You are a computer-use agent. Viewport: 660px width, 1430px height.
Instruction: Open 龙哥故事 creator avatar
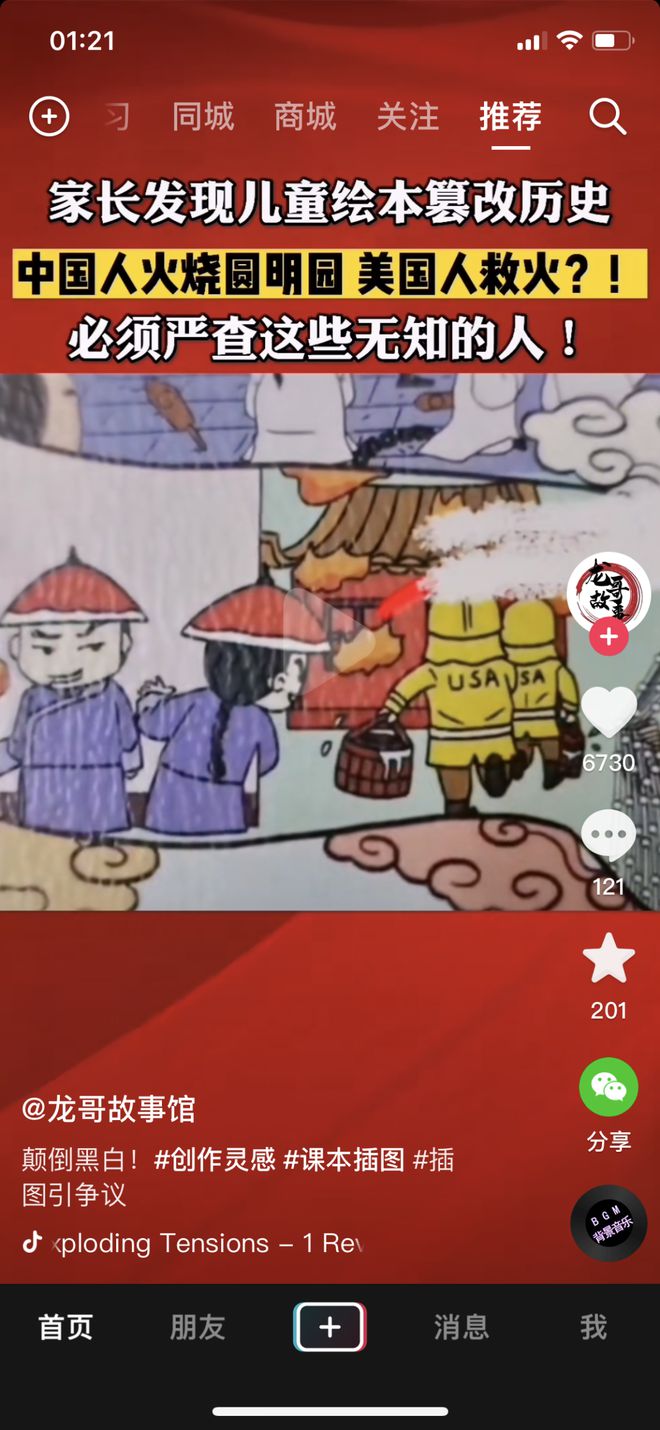pyautogui.click(x=608, y=593)
